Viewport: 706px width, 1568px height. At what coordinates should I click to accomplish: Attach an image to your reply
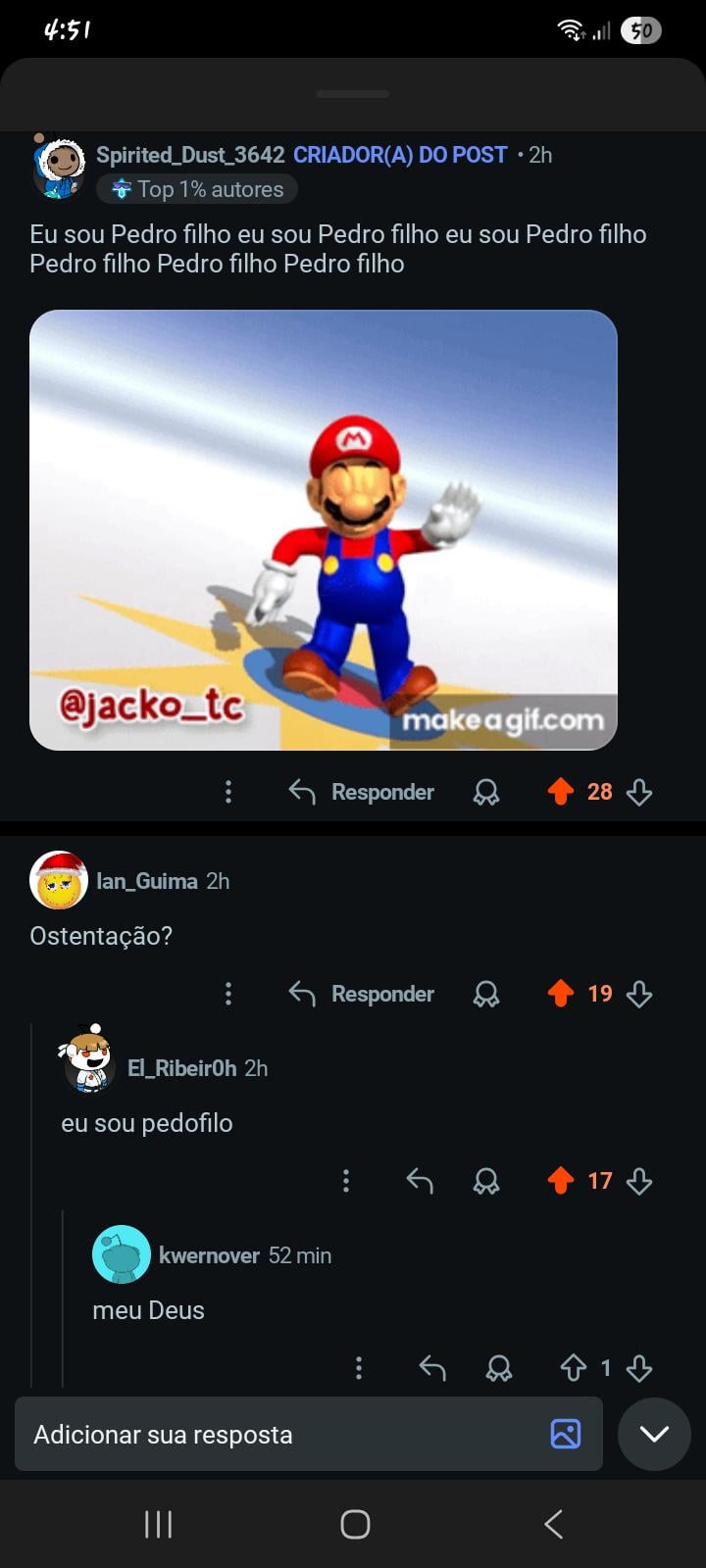pyautogui.click(x=566, y=1434)
